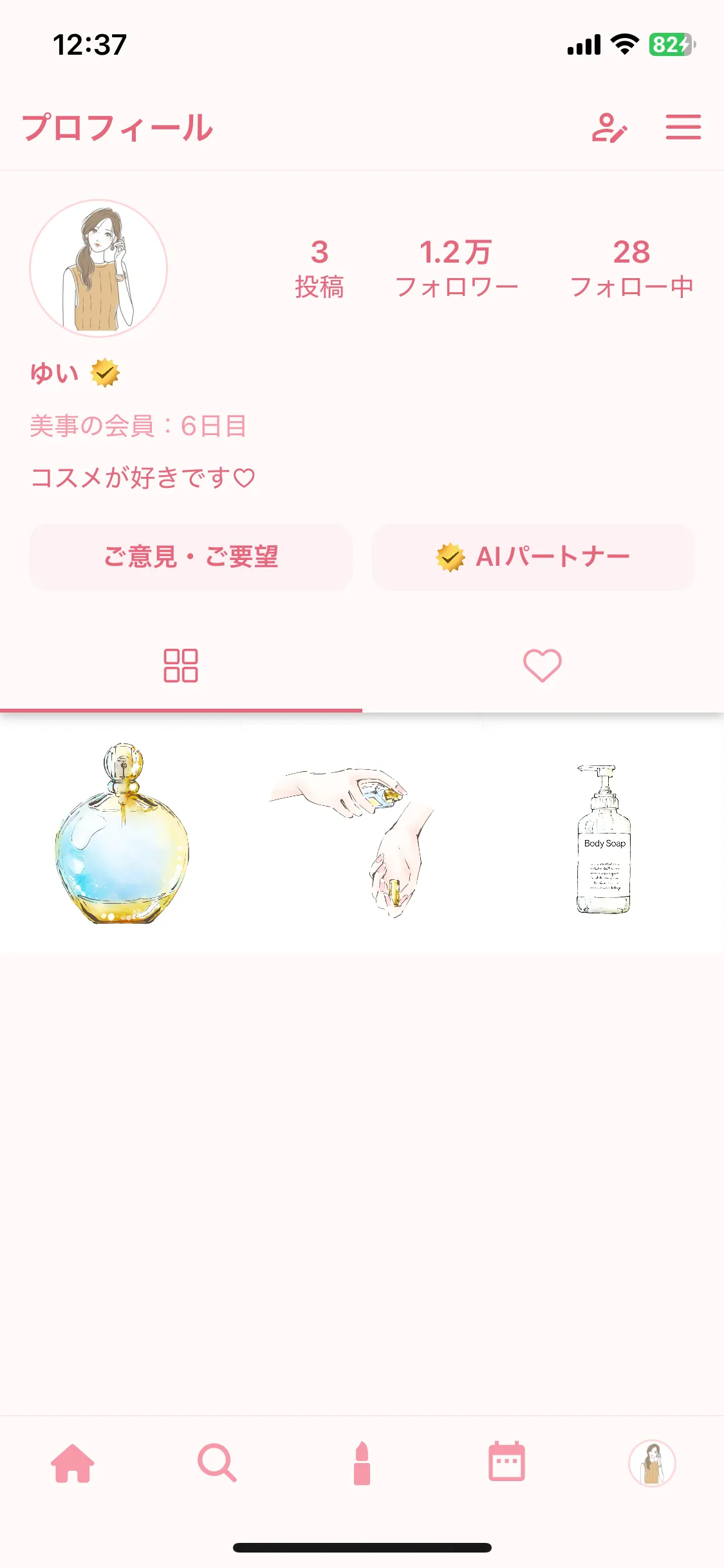Switch to the liked posts heart tab
The image size is (724, 1568).
point(543,666)
